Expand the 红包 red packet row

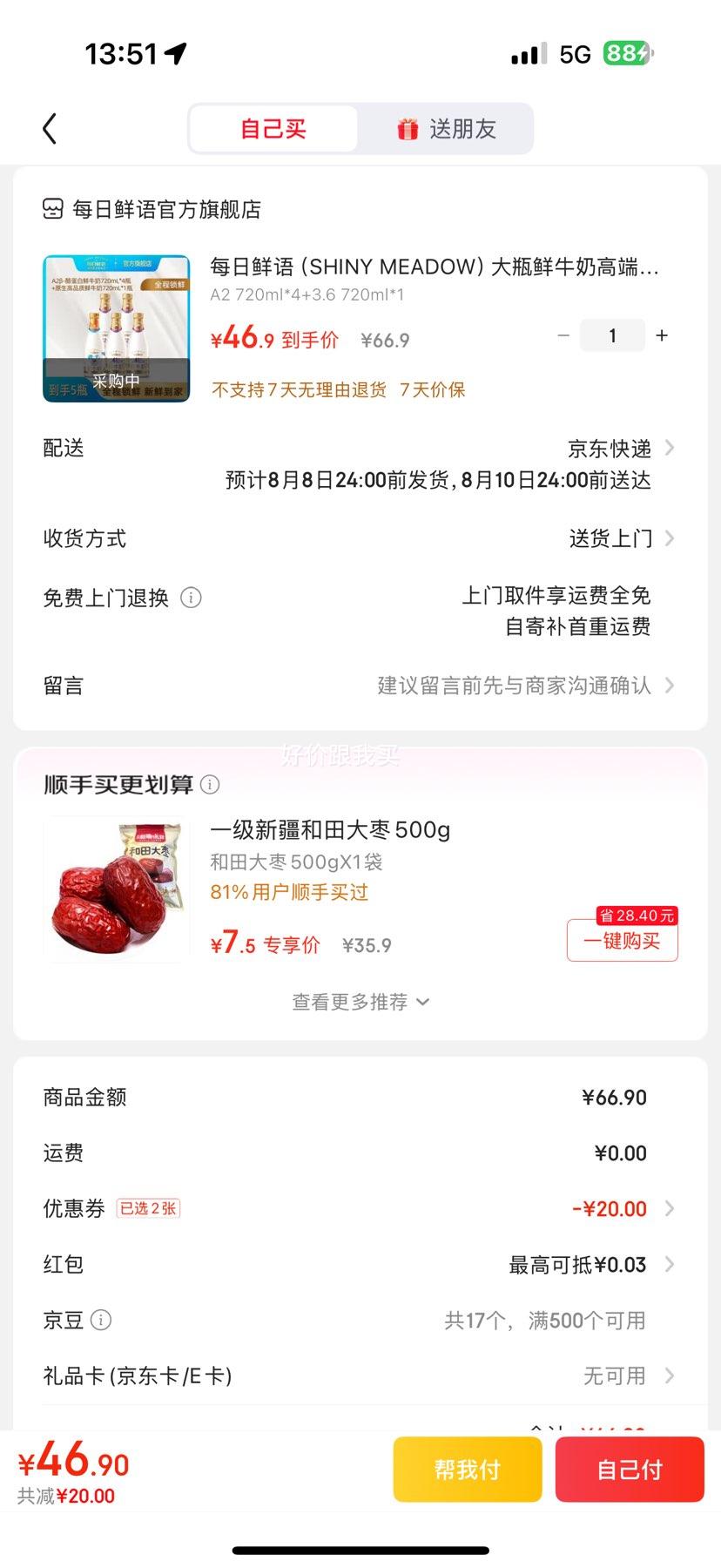coord(669,1264)
